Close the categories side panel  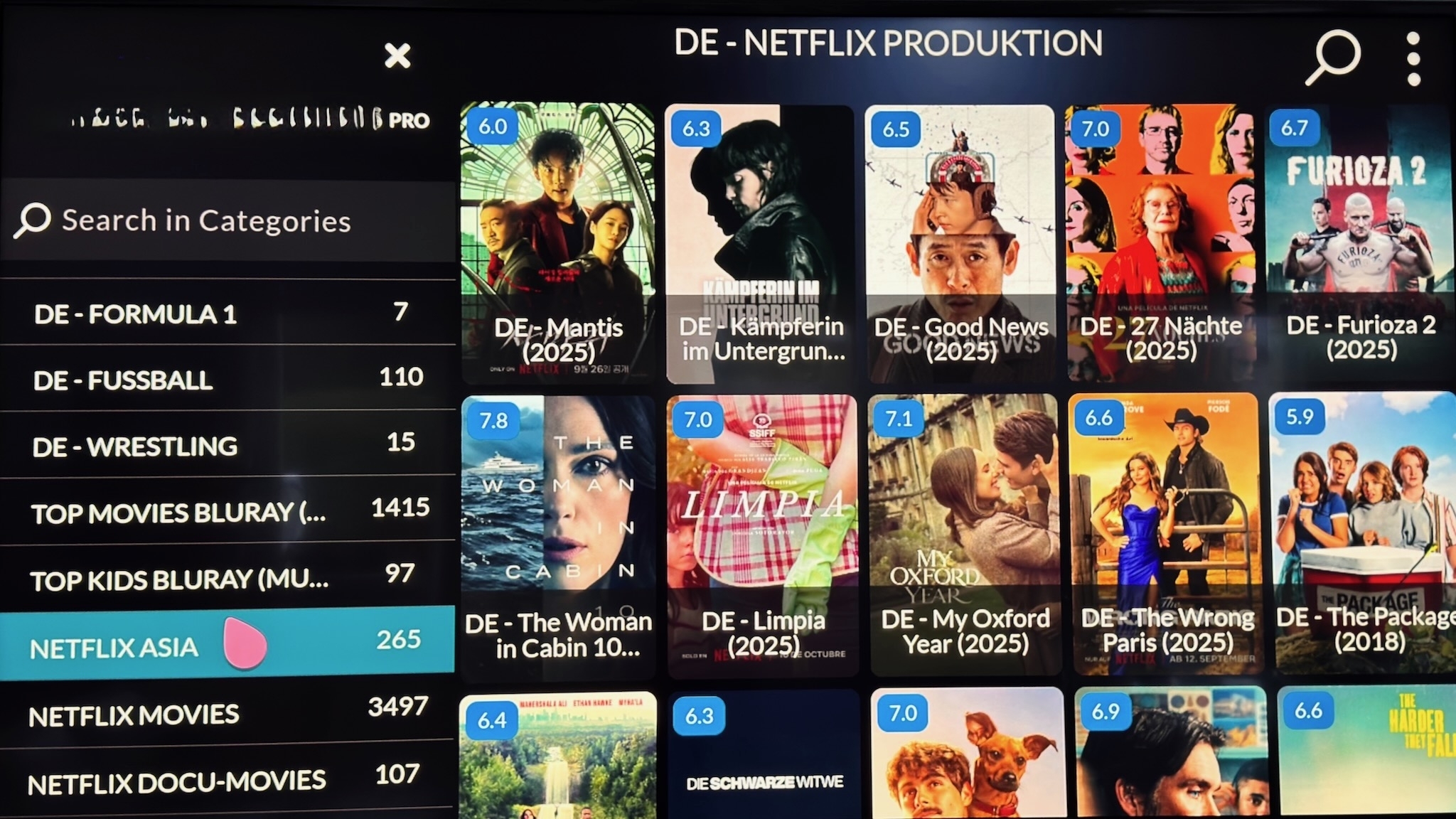click(397, 55)
